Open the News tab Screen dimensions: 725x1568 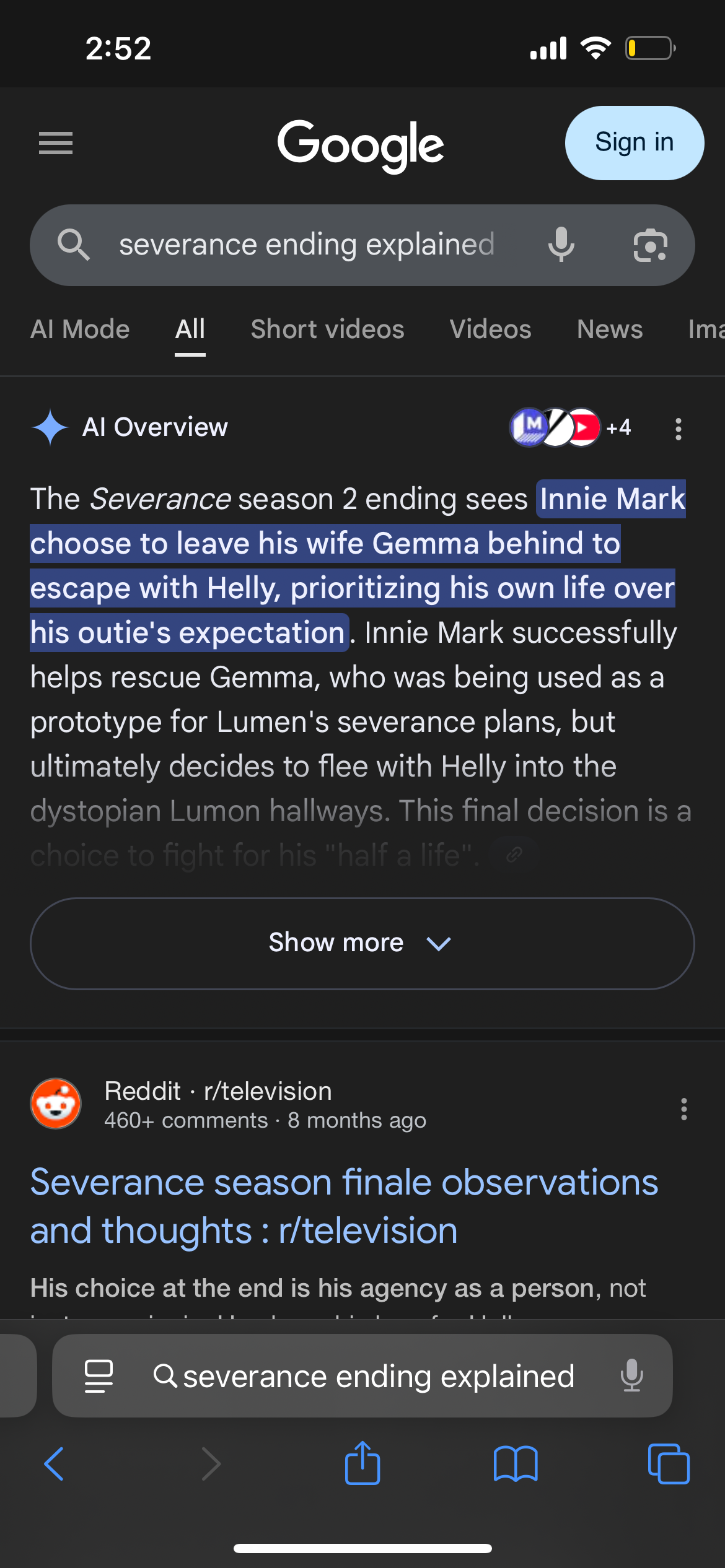(610, 329)
